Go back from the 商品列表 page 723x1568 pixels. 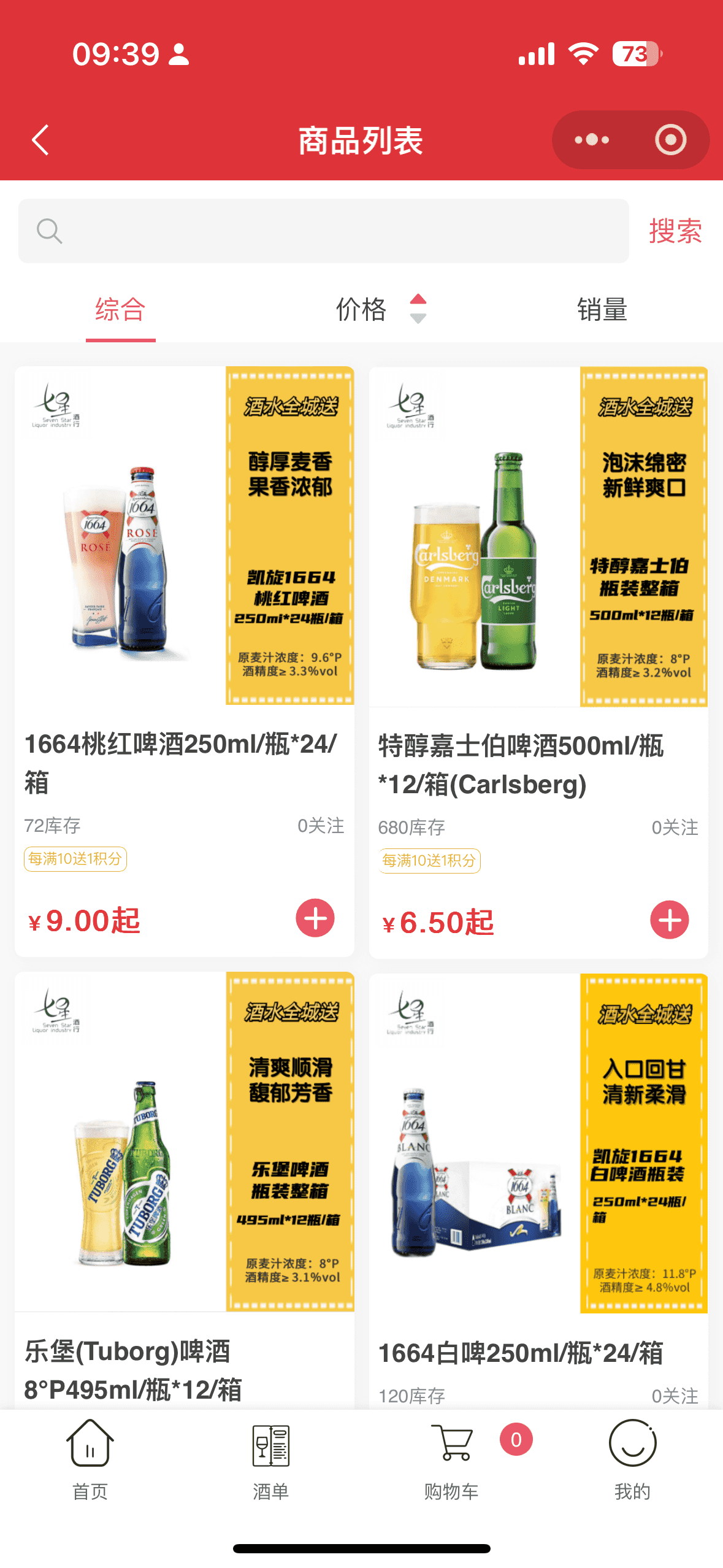[x=40, y=140]
